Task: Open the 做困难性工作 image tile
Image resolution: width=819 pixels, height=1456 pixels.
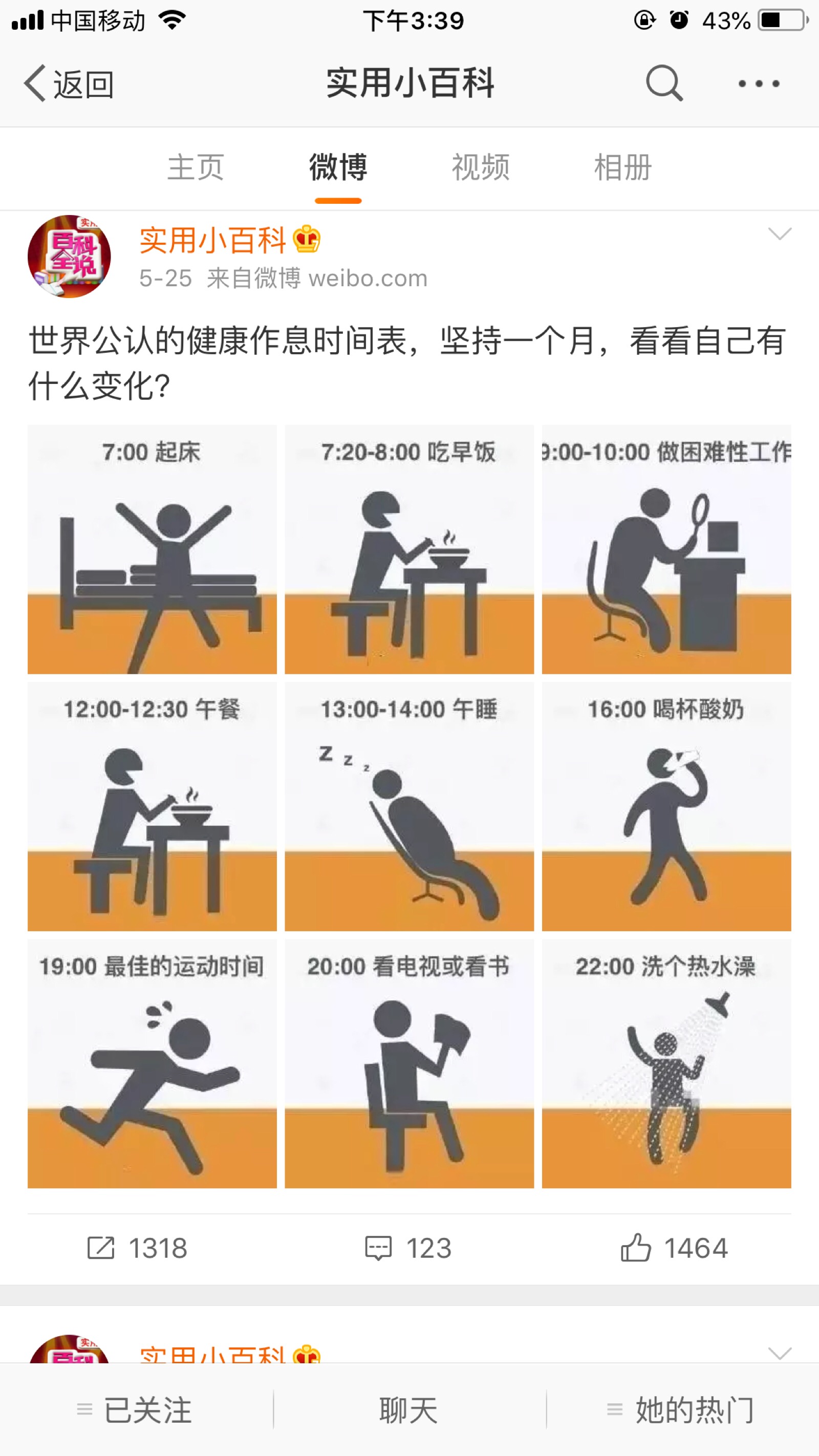Action: tap(666, 549)
